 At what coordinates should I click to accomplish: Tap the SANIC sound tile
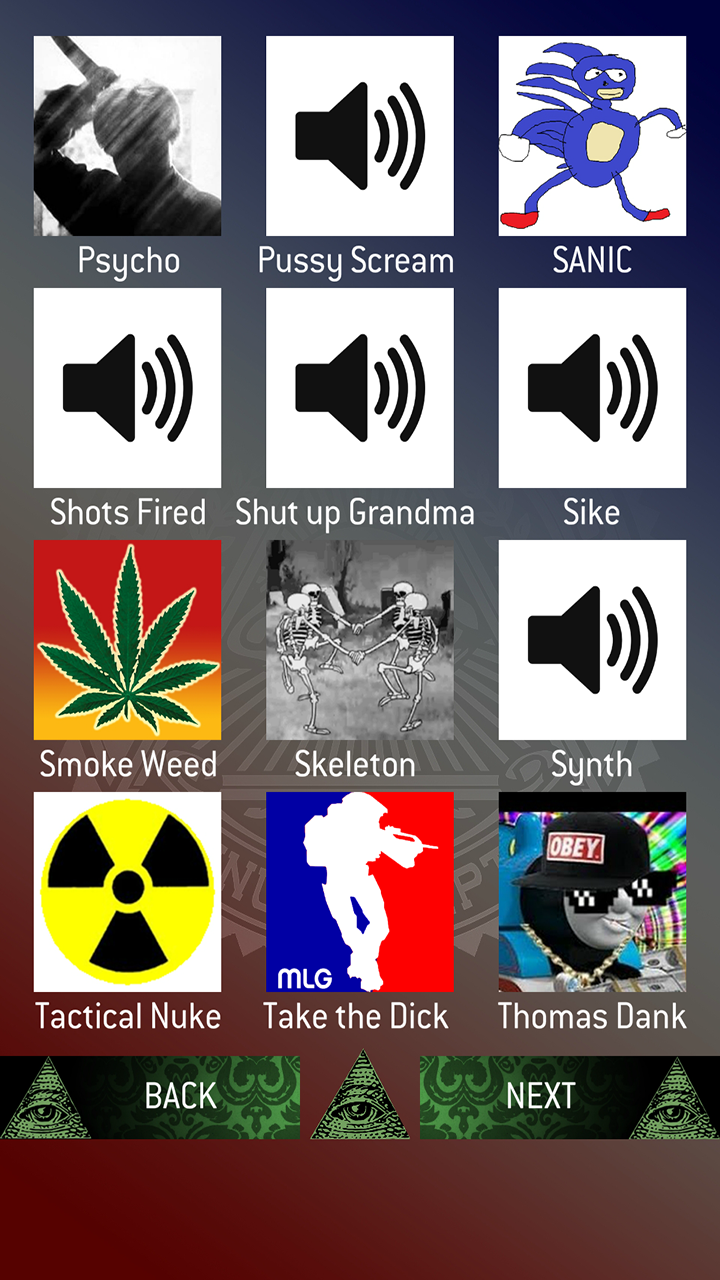592,135
